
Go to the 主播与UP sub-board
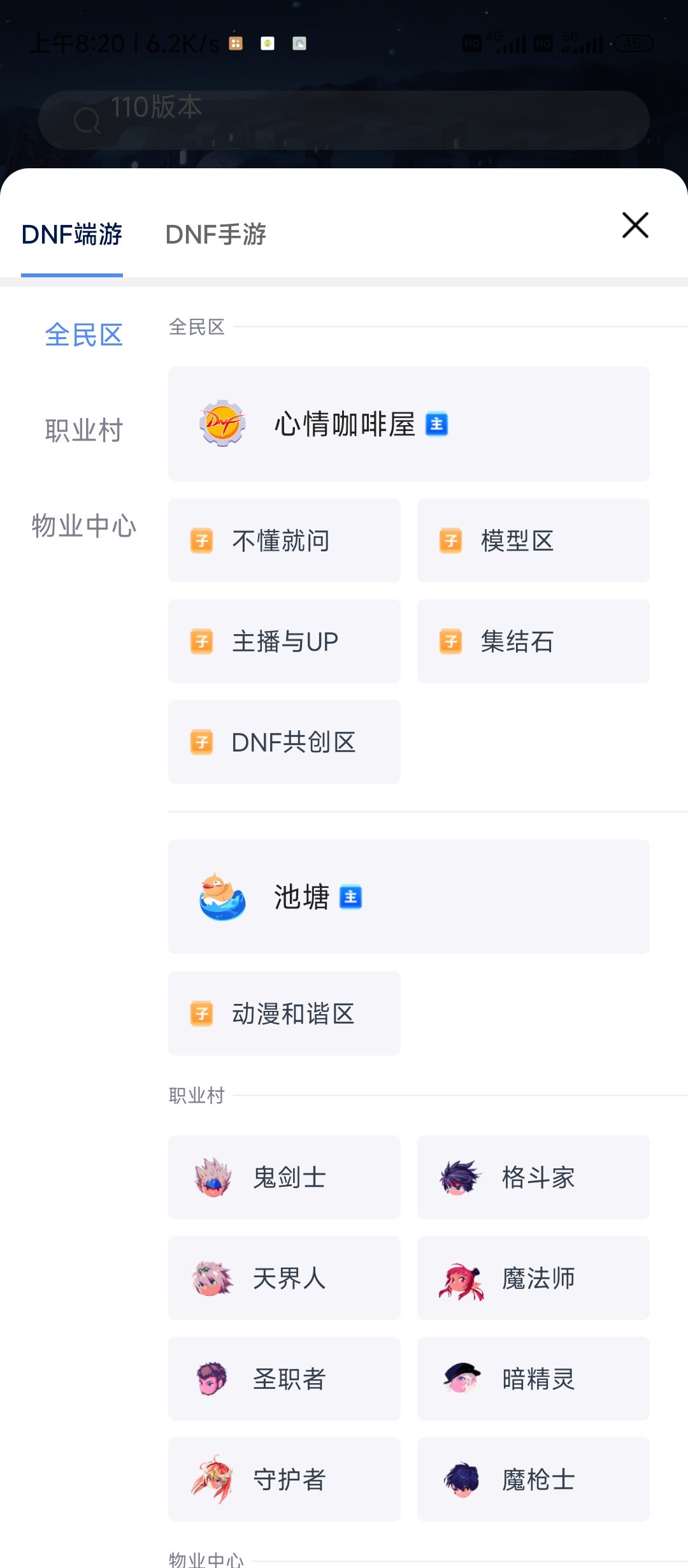click(284, 641)
